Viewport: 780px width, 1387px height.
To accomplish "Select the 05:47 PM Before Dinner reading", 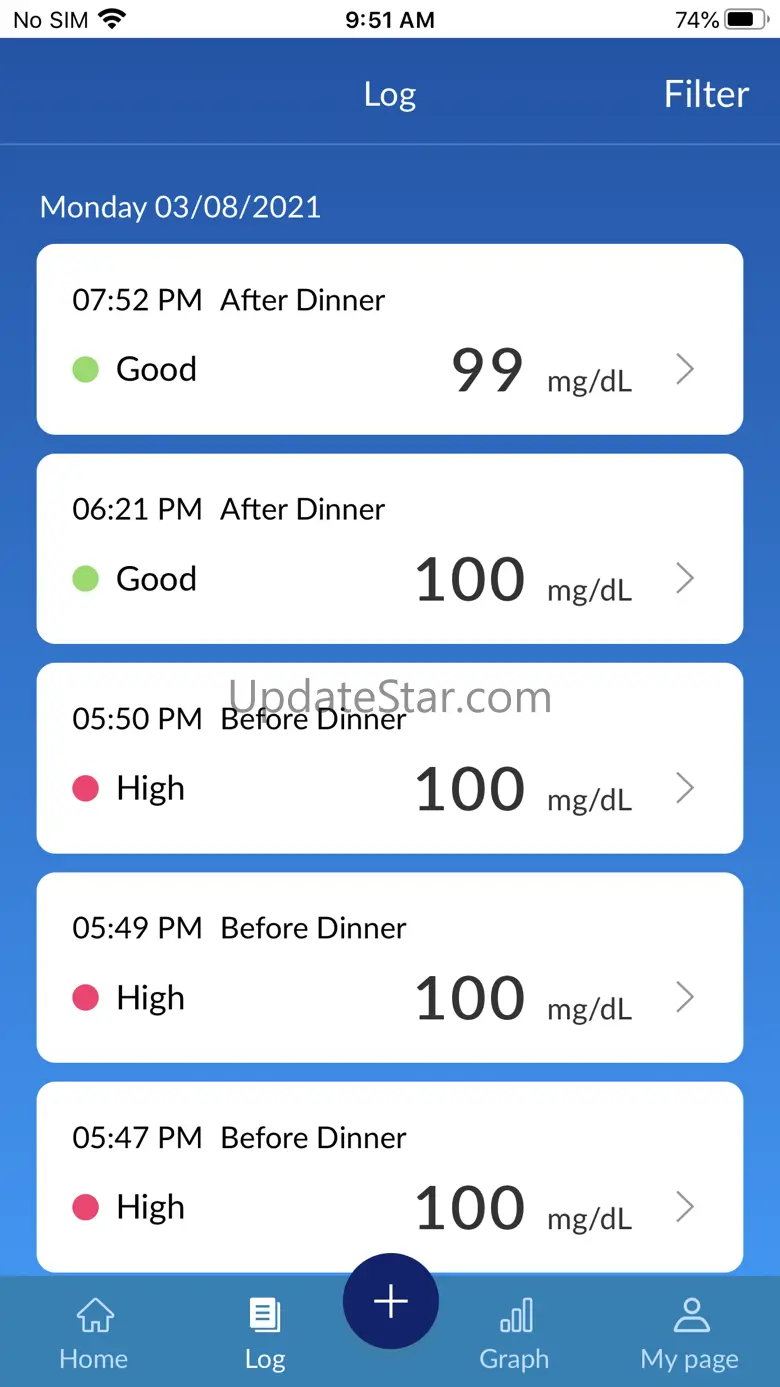I will 390,1176.
